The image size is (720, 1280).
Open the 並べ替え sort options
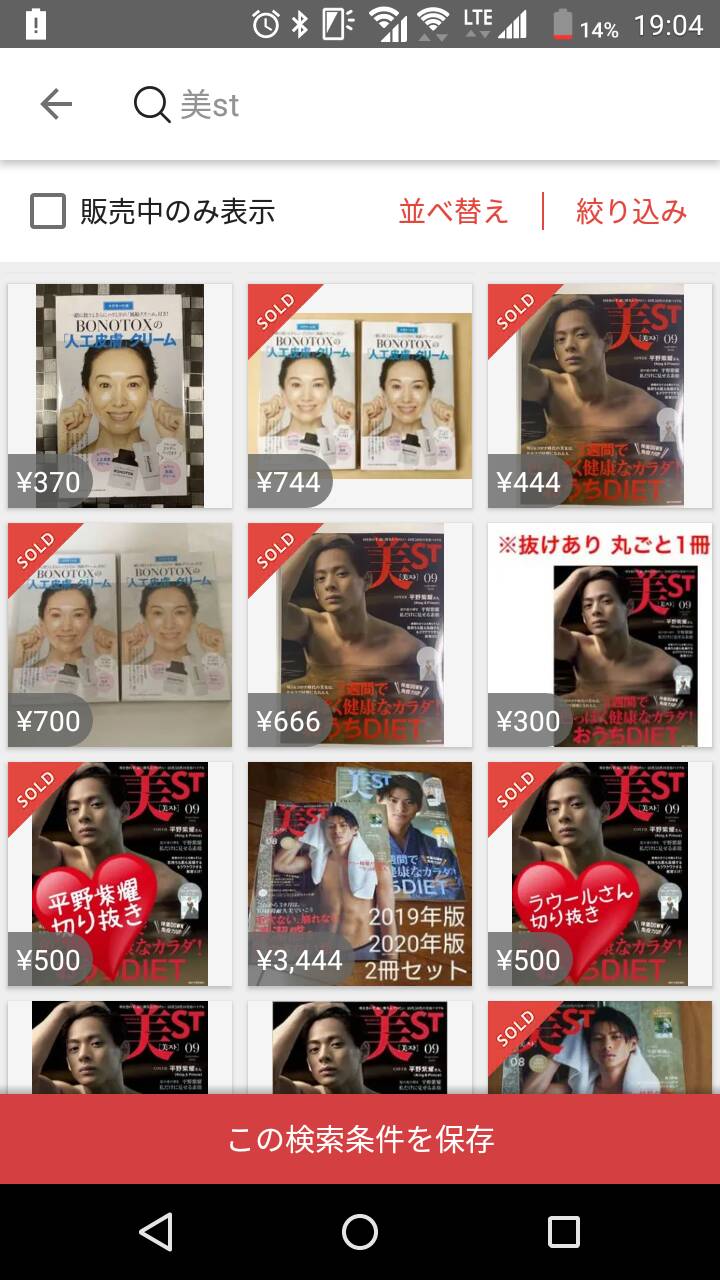[x=454, y=211]
